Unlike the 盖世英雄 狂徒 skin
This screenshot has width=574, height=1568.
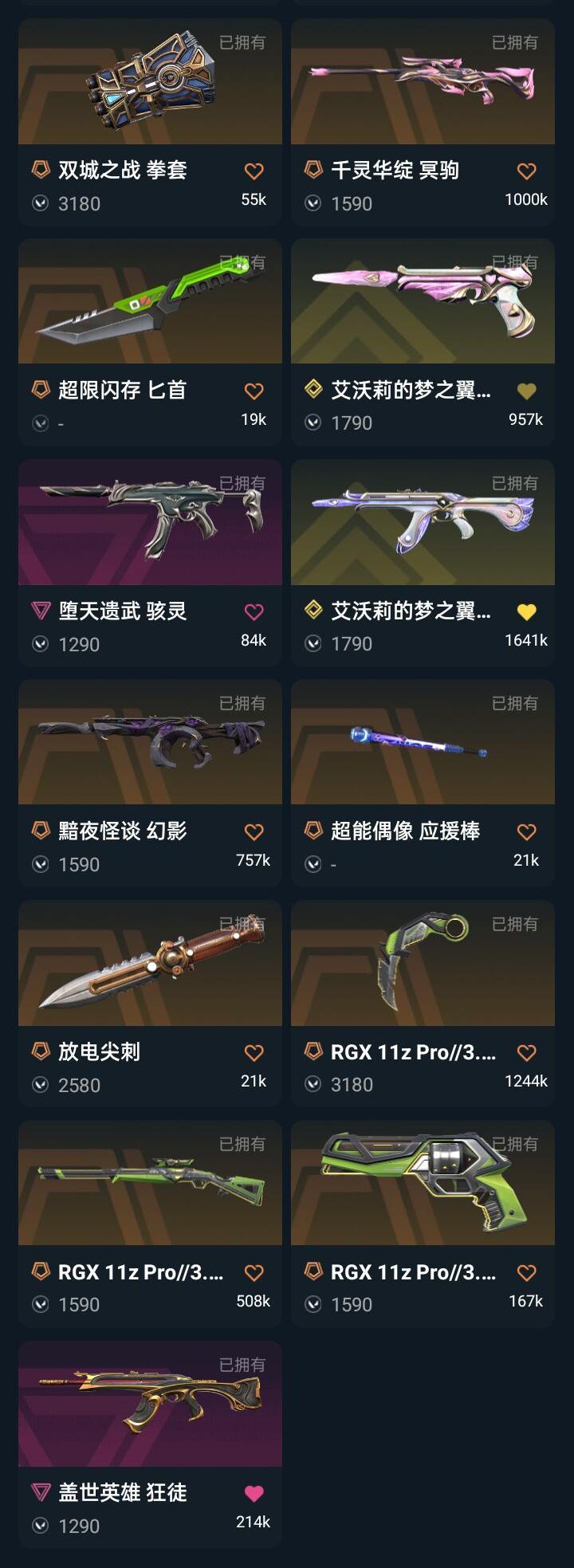[x=254, y=1493]
